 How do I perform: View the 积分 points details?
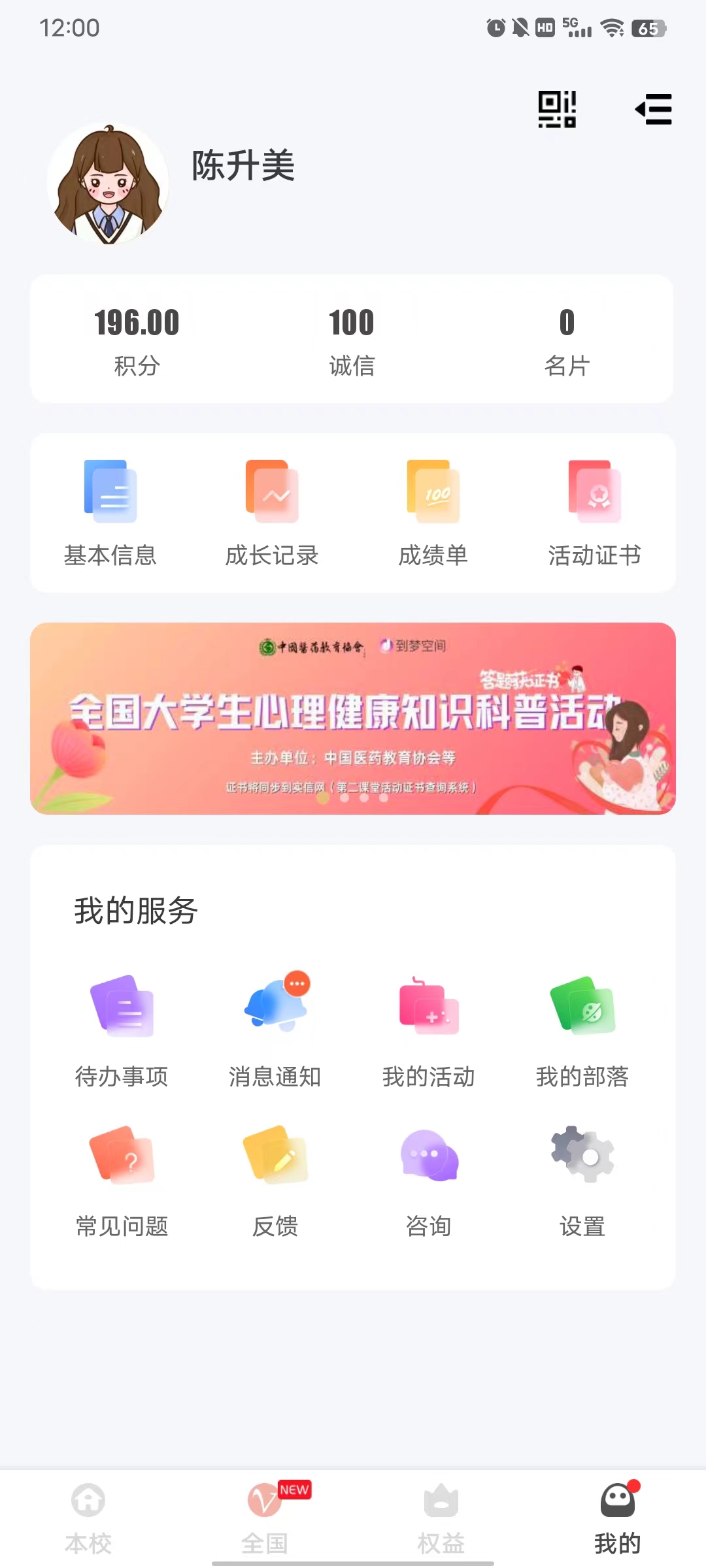click(x=137, y=340)
